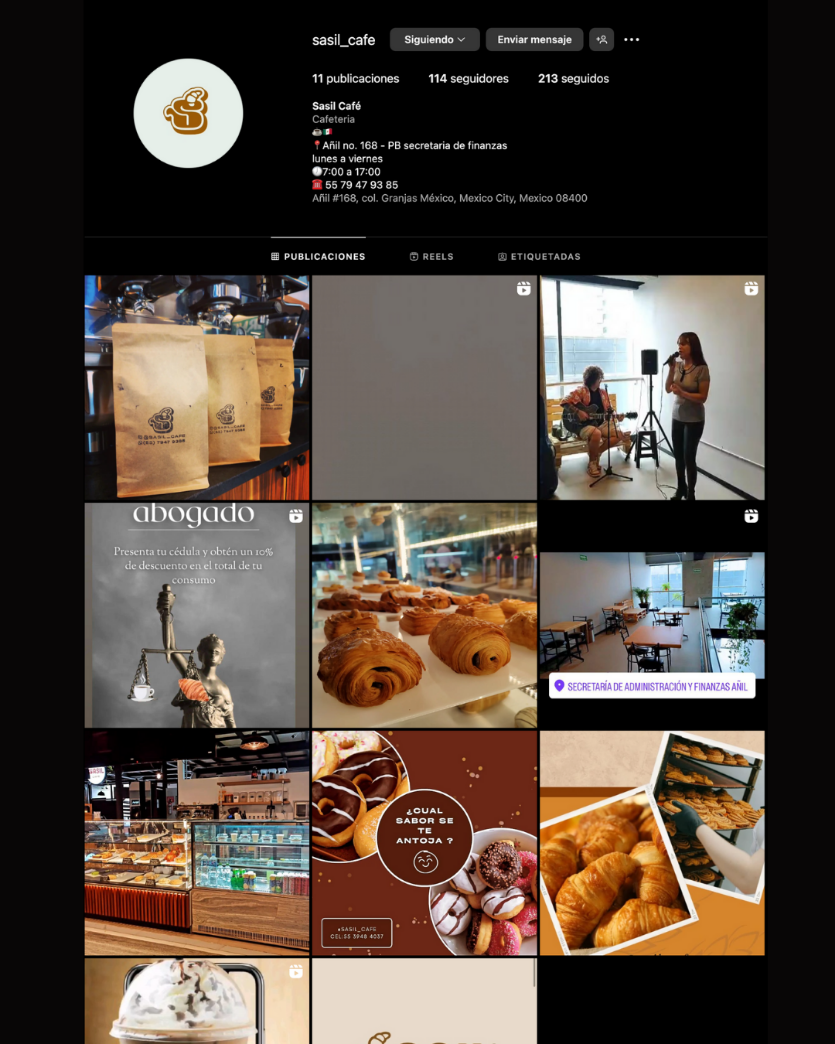Image resolution: width=835 pixels, height=1044 pixels.
Task: Switch to the Etiquetadas tab
Action: click(x=539, y=257)
